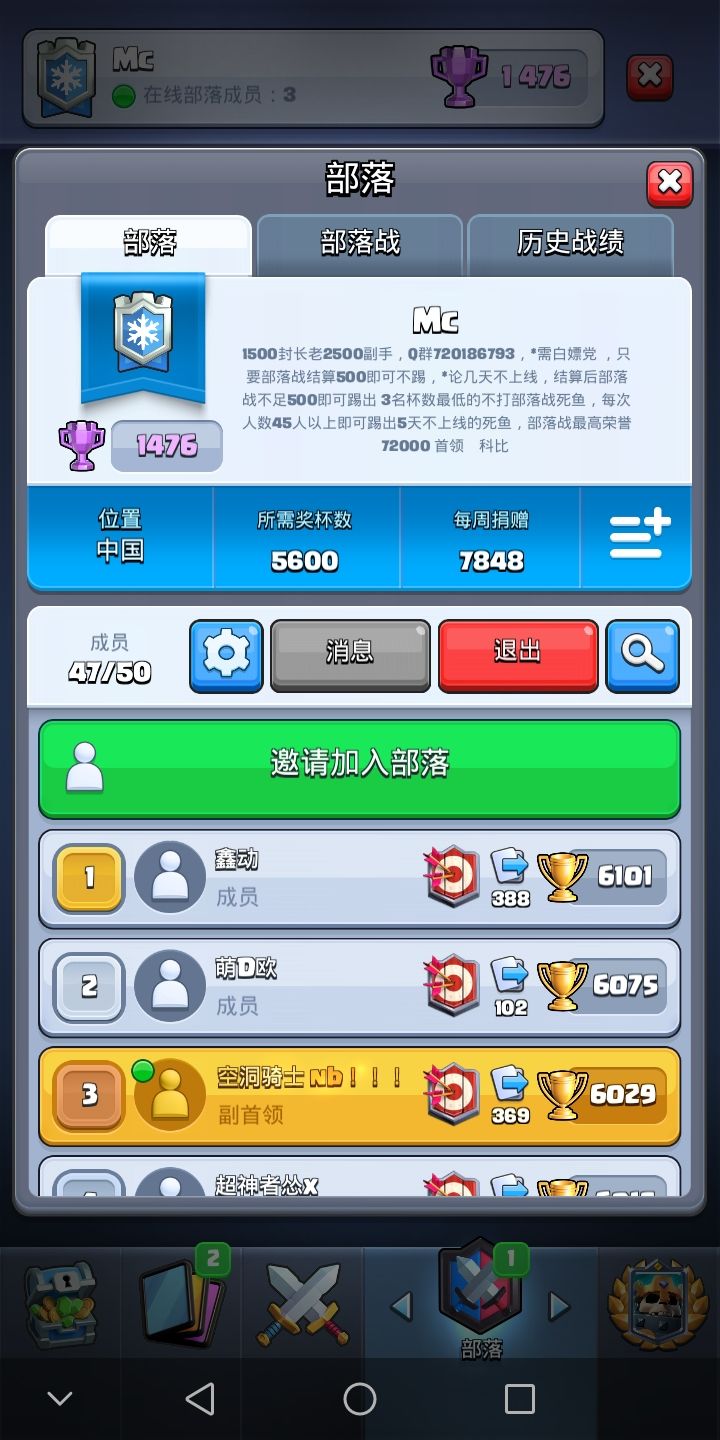Open the shop chest tab
The width and height of the screenshot is (720, 1440).
click(x=62, y=1302)
